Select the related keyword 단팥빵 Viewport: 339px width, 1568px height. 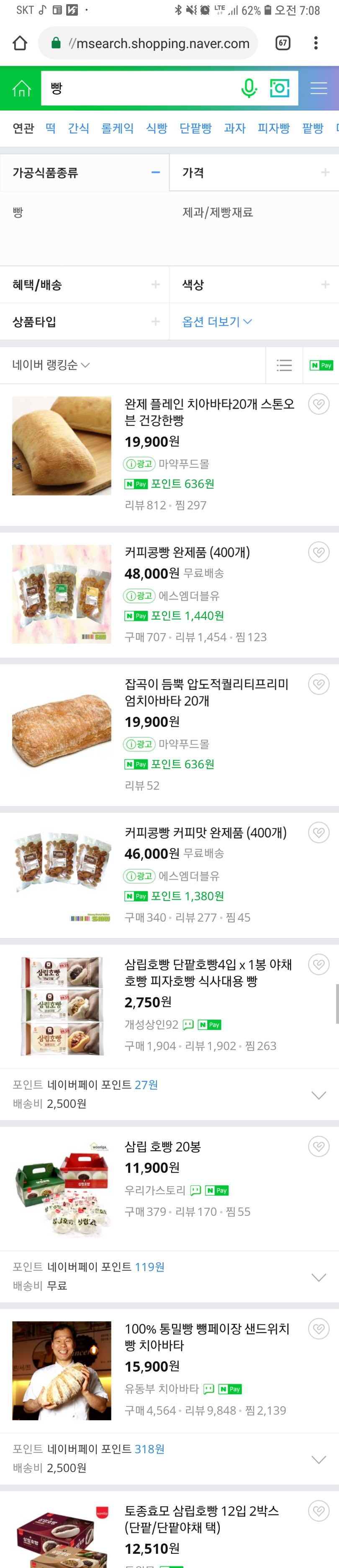pyautogui.click(x=195, y=129)
